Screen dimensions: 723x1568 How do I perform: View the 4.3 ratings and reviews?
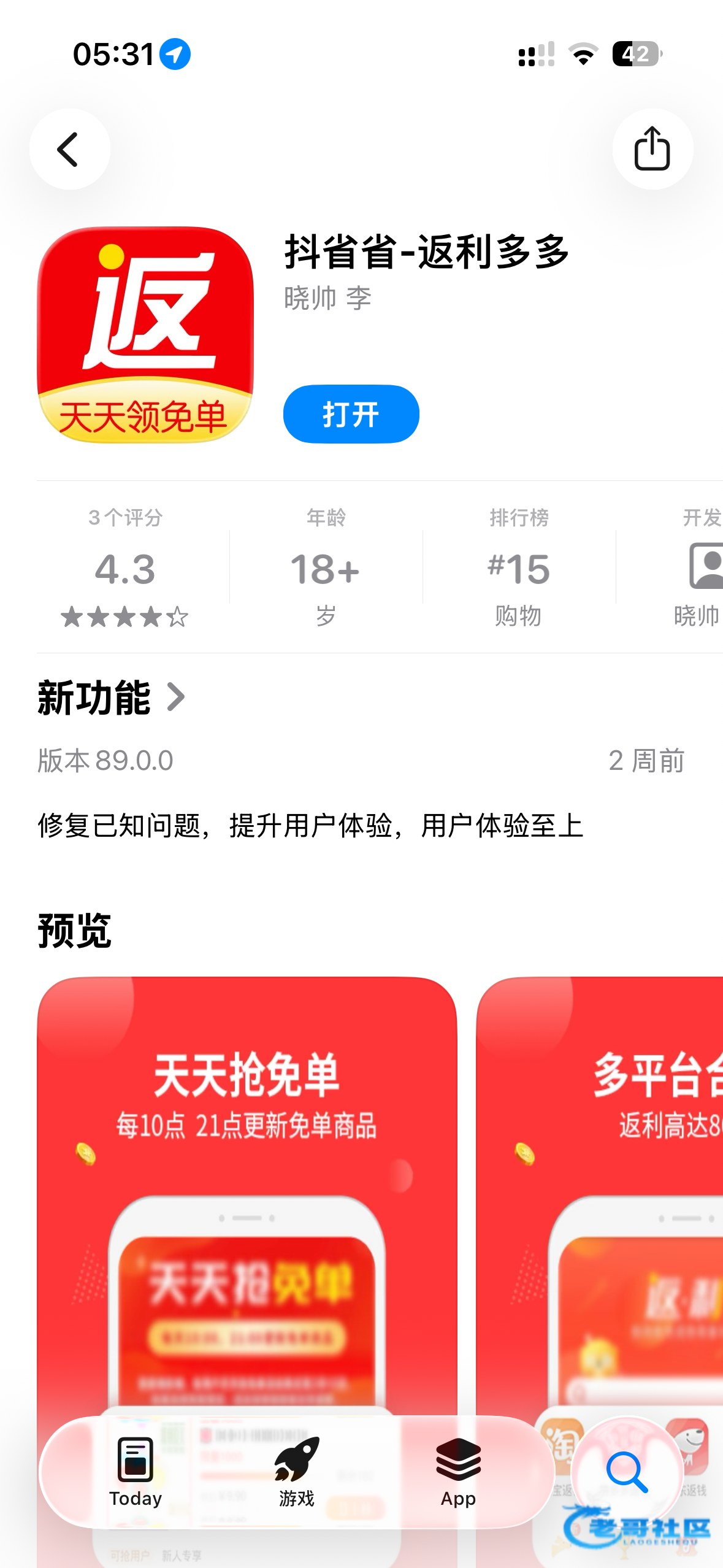coord(125,567)
